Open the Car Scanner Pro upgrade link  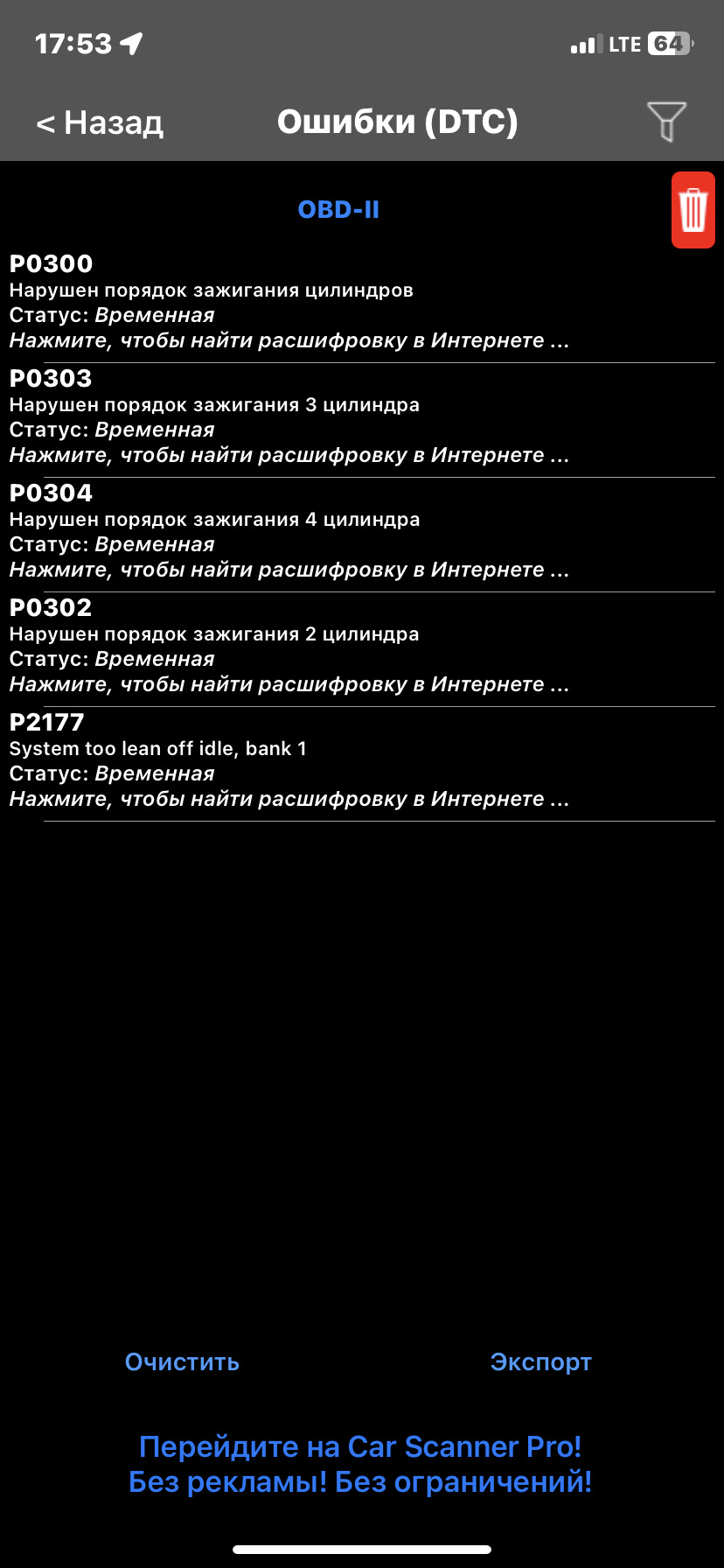coord(360,1464)
